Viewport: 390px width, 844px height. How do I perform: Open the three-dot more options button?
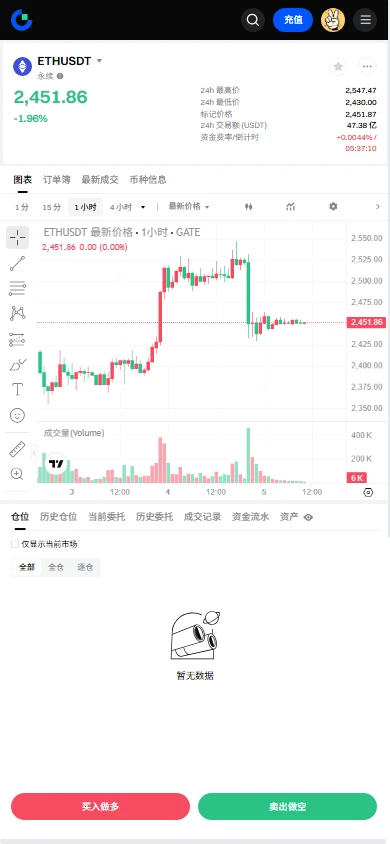(367, 66)
